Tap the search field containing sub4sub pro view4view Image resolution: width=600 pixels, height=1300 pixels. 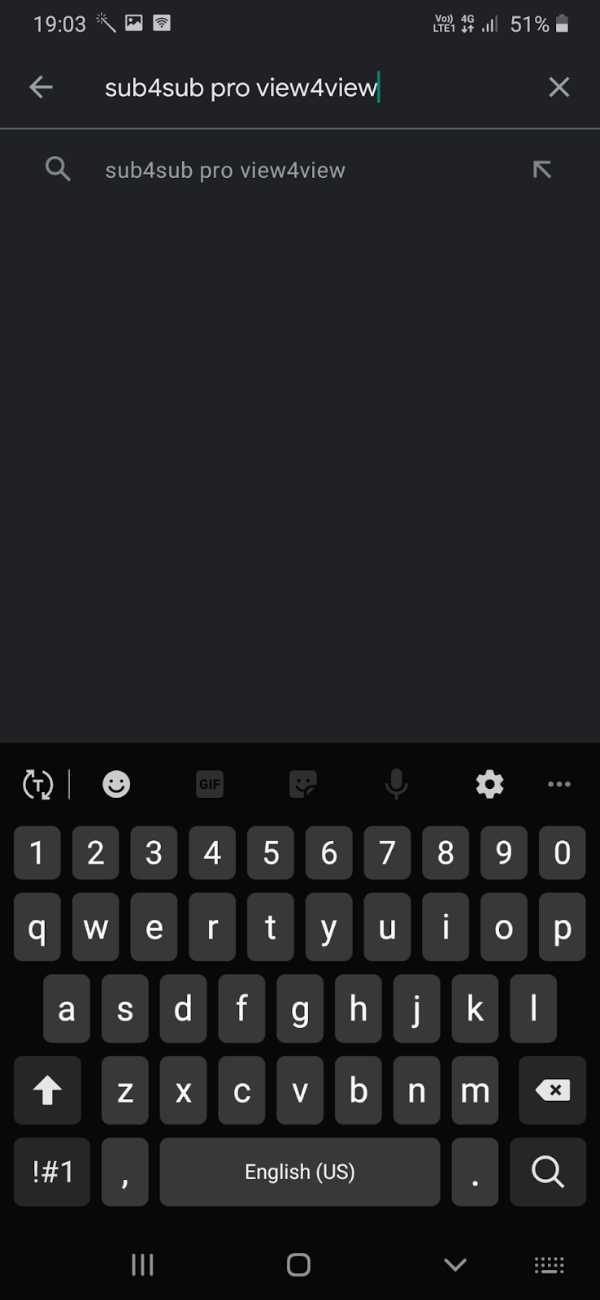[x=300, y=88]
